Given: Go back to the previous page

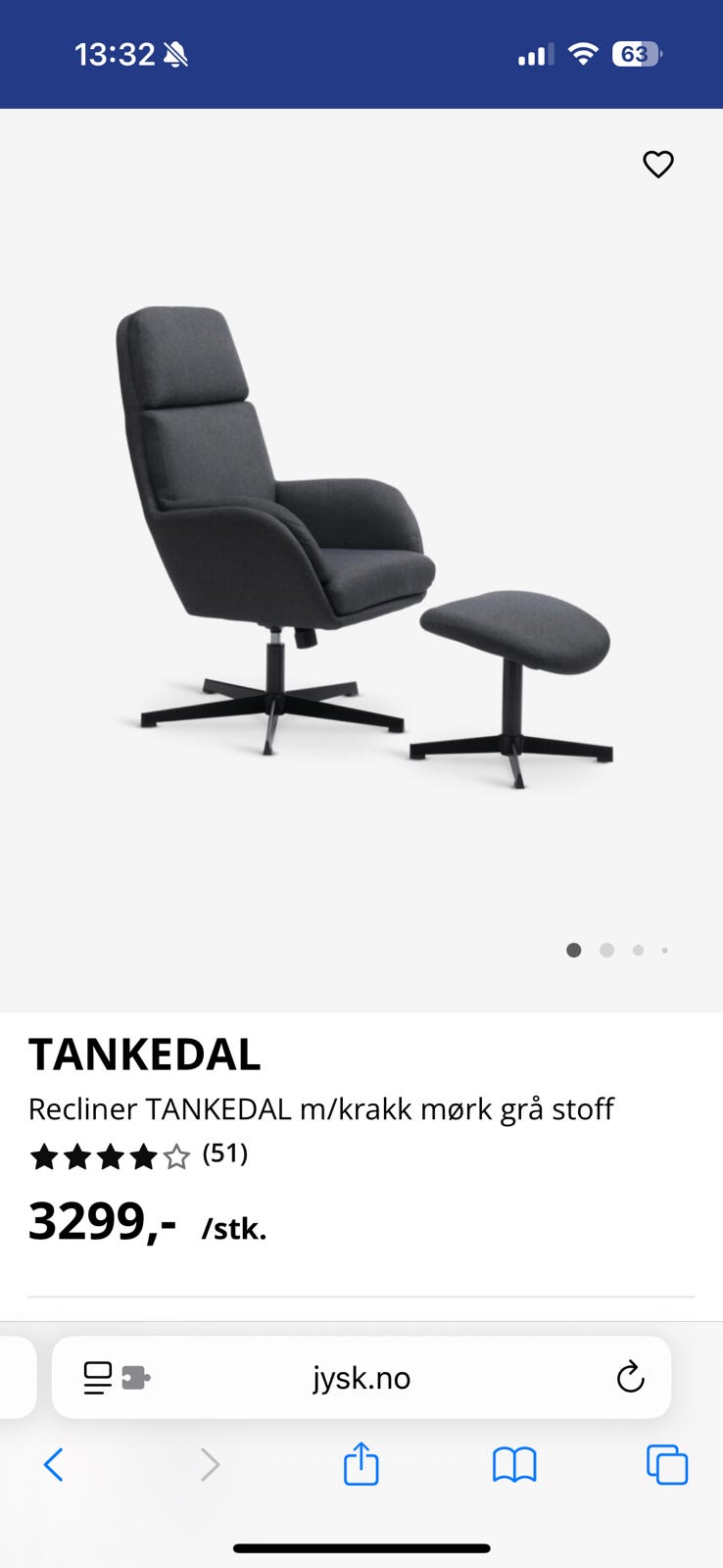Looking at the screenshot, I should tap(54, 1465).
